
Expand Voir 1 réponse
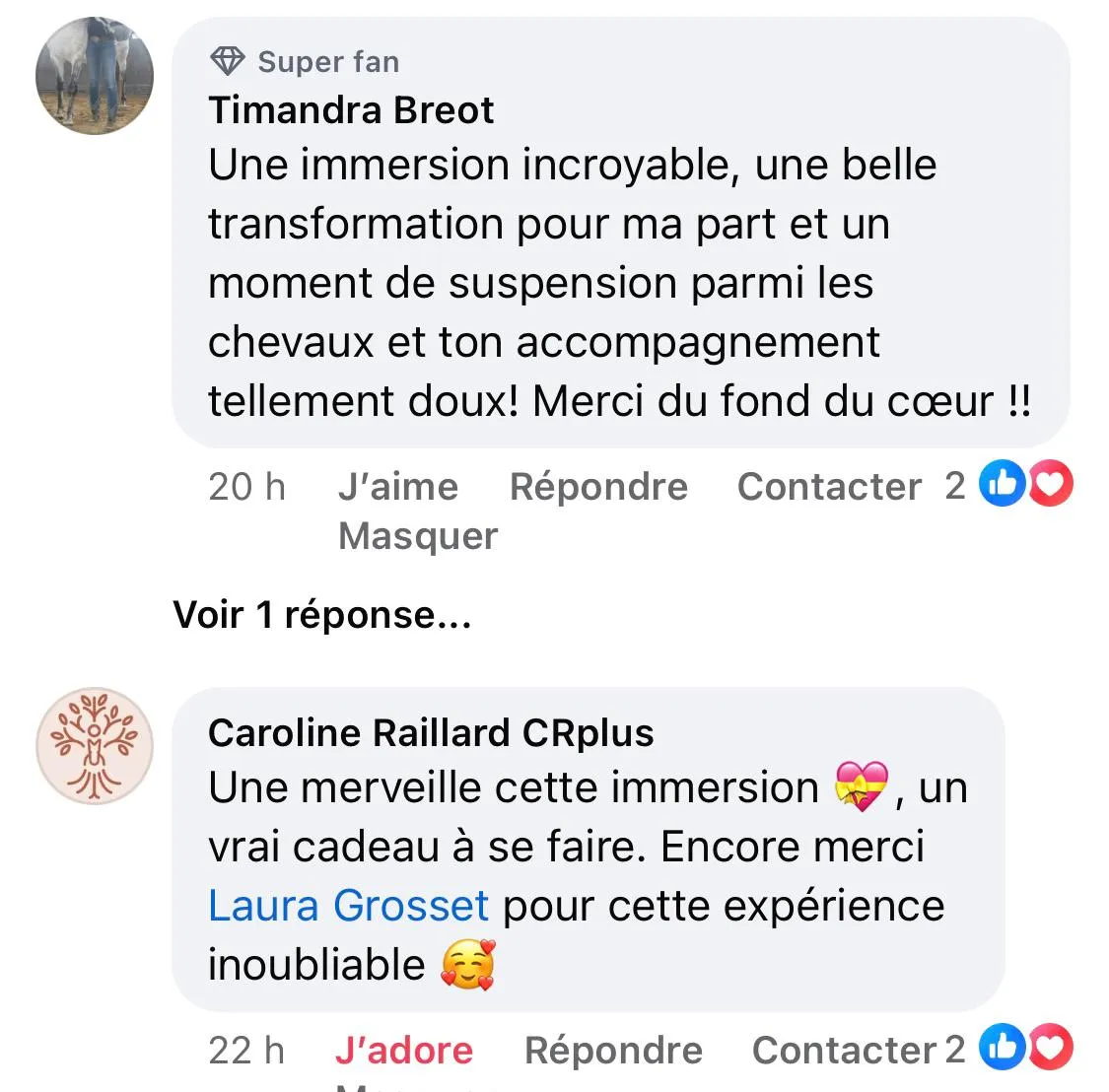322,615
